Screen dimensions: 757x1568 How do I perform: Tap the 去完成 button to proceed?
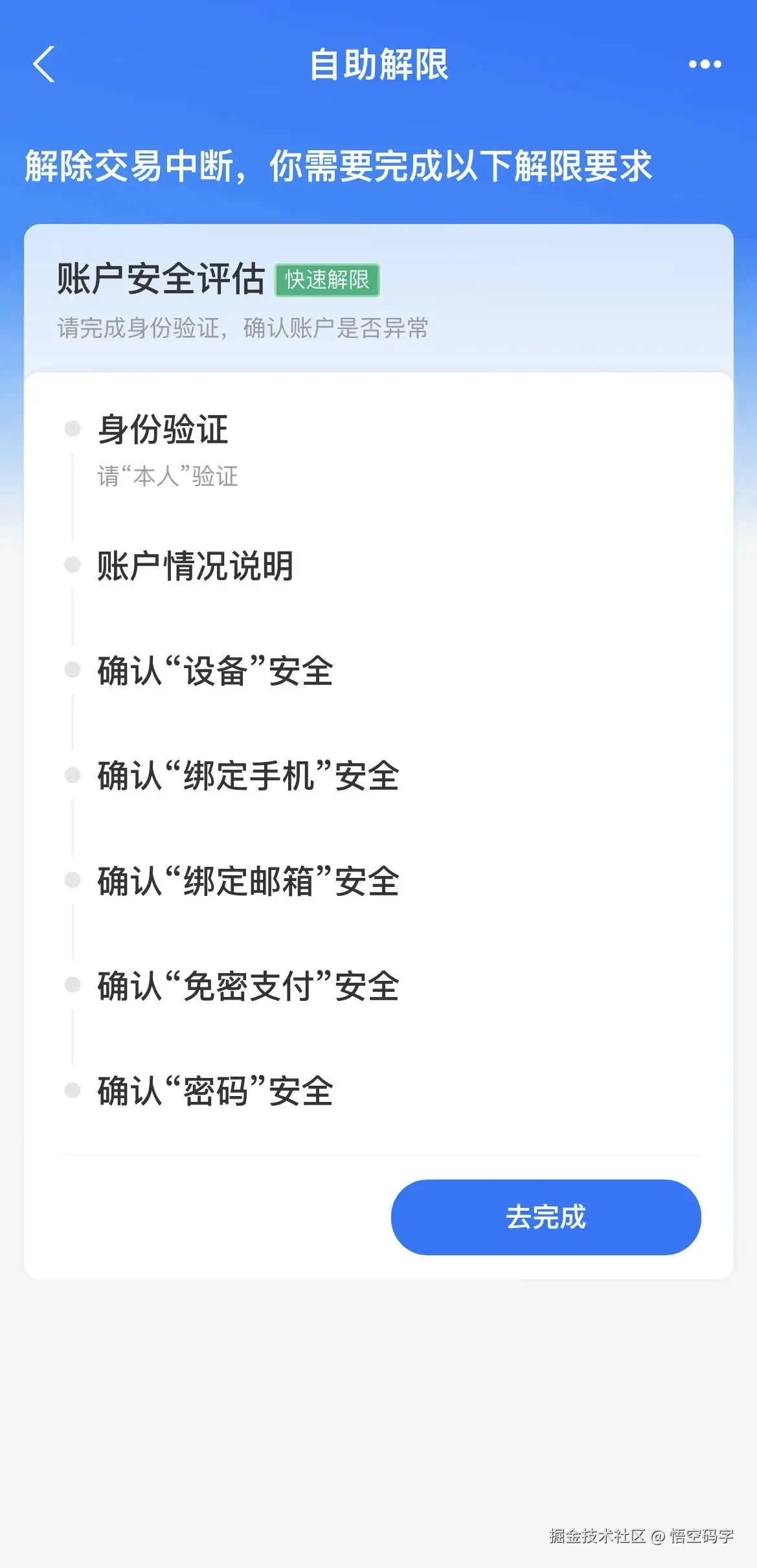click(547, 1217)
